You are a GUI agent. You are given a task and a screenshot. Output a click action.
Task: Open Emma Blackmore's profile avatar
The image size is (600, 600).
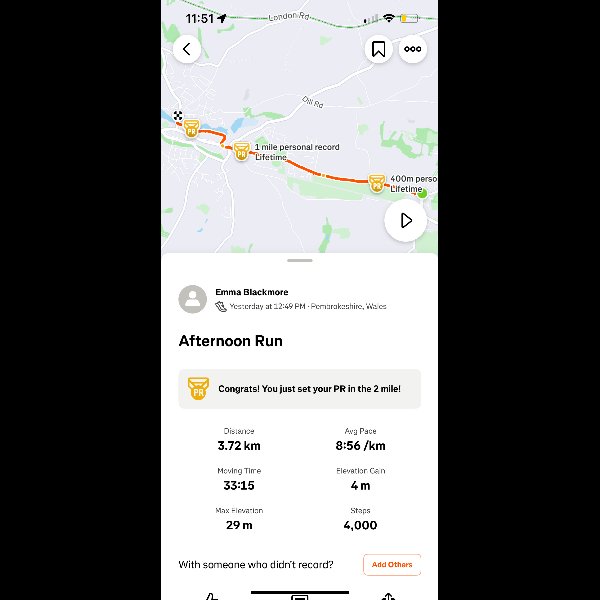click(x=193, y=299)
